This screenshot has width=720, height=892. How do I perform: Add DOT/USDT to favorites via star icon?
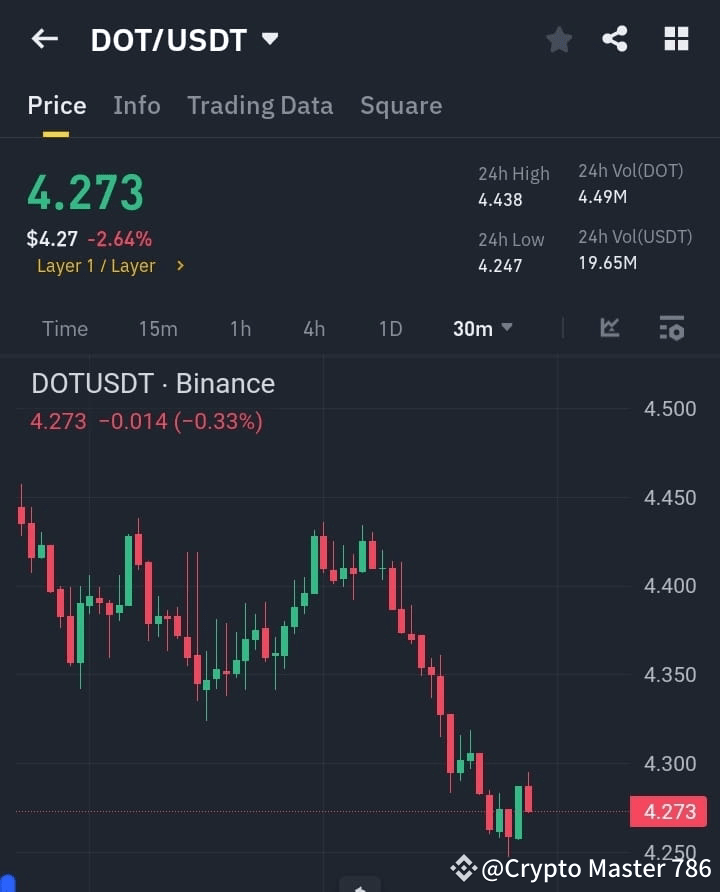tap(558, 39)
